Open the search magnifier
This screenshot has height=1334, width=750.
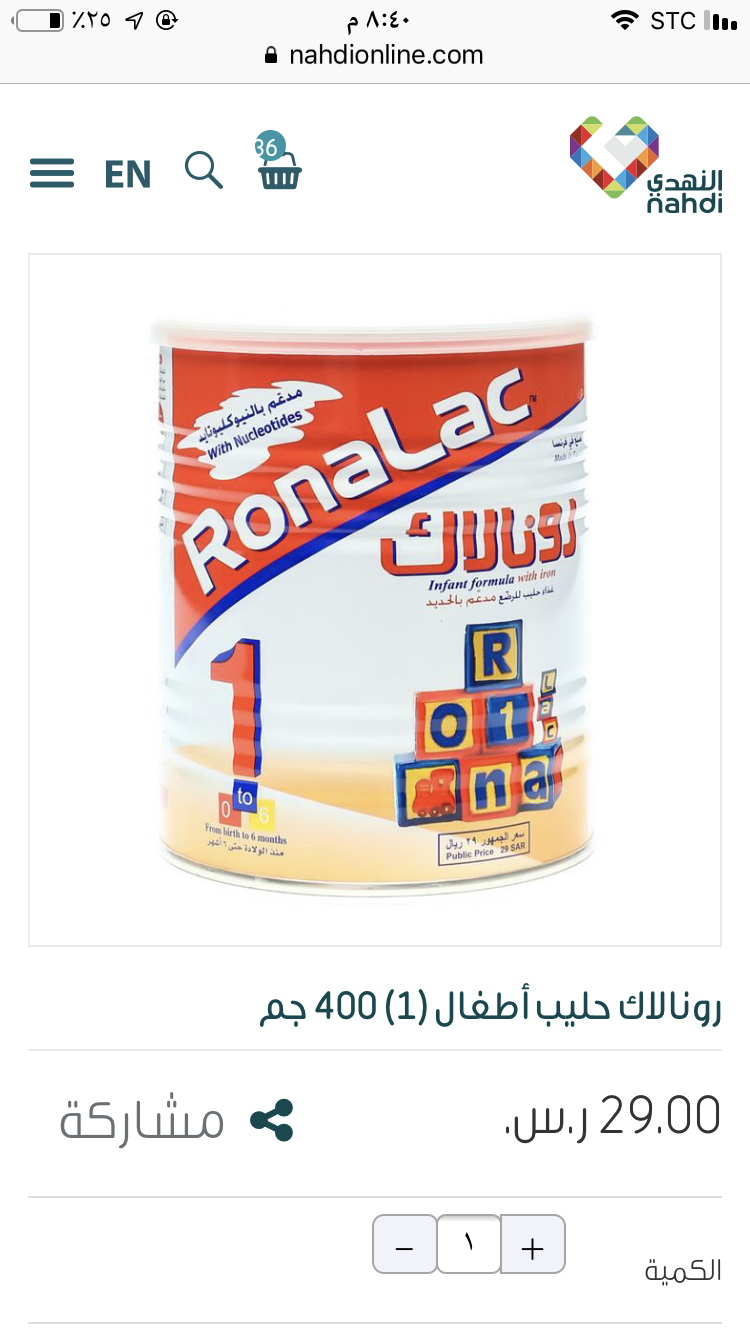tap(204, 171)
